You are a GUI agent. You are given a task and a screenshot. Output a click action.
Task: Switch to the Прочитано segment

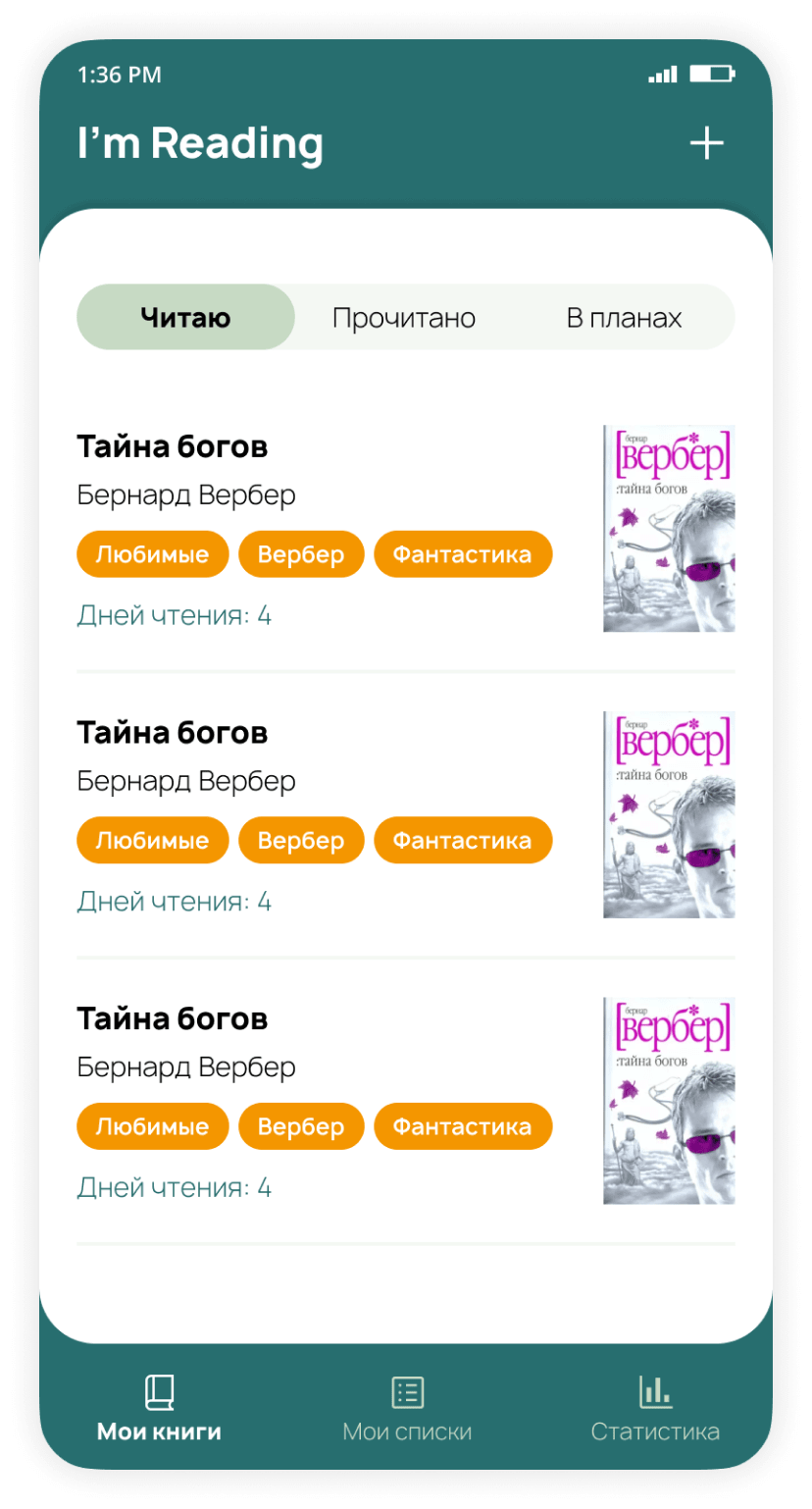coord(403,318)
